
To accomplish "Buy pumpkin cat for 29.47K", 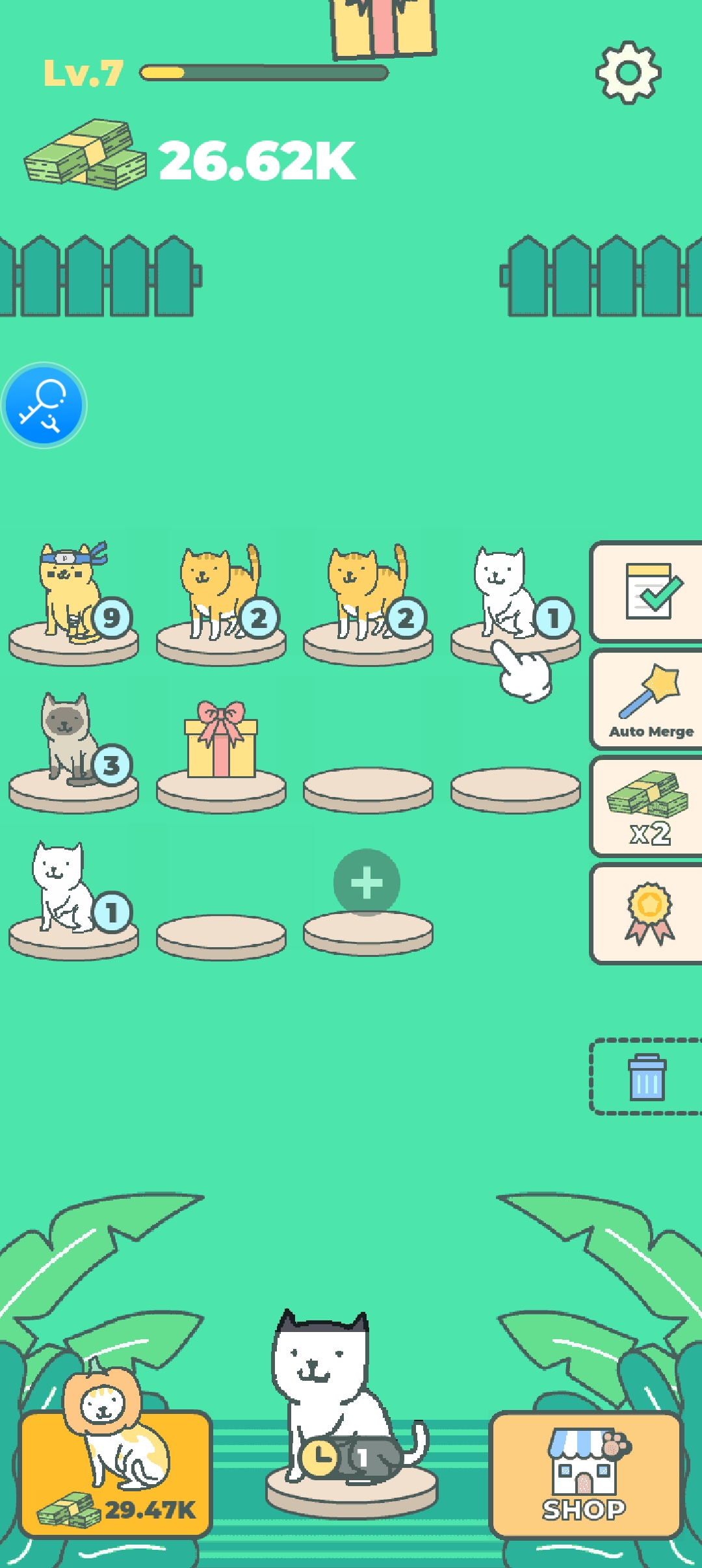I will pyautogui.click(x=116, y=1473).
